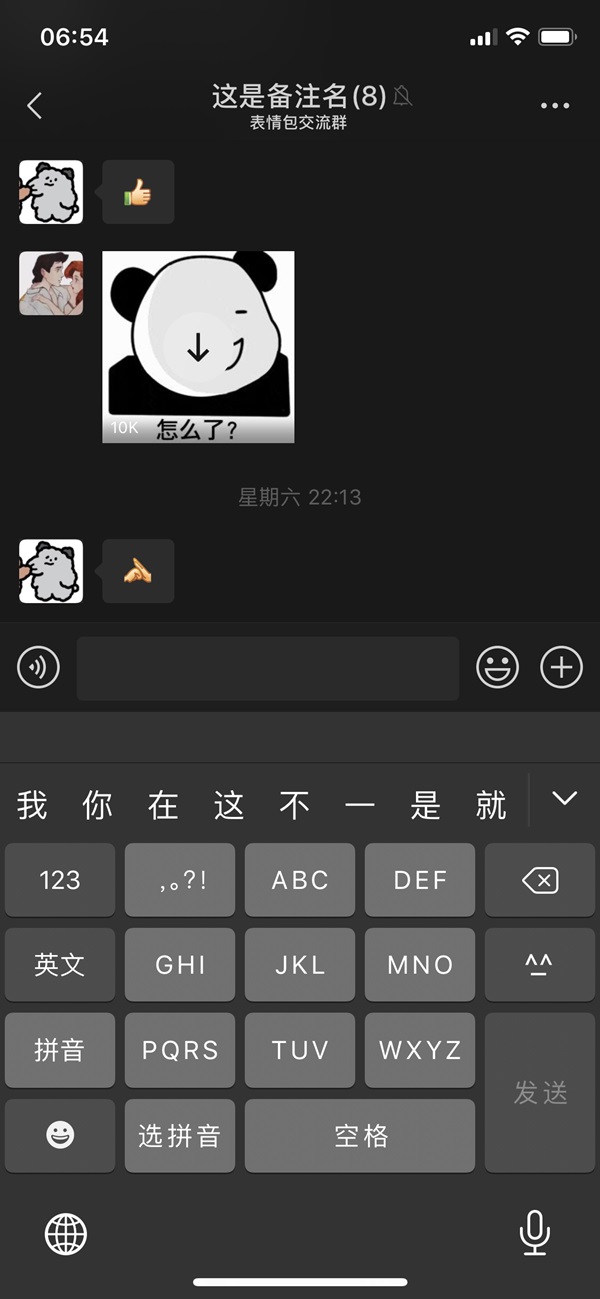This screenshot has width=600, height=1299.
Task: Tap the 选拼音 key
Action: [x=180, y=1135]
